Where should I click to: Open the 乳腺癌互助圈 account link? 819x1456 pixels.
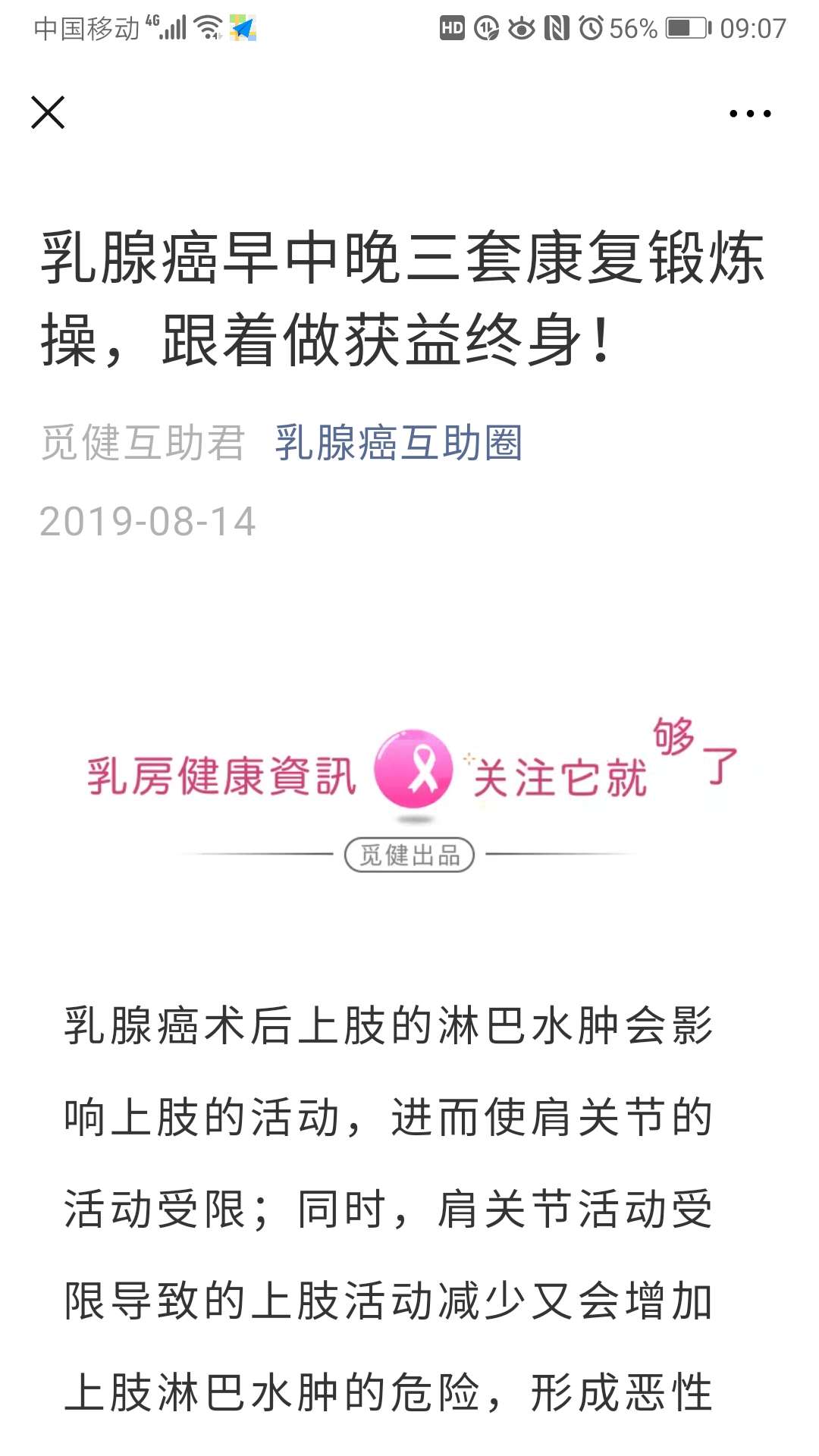(399, 442)
